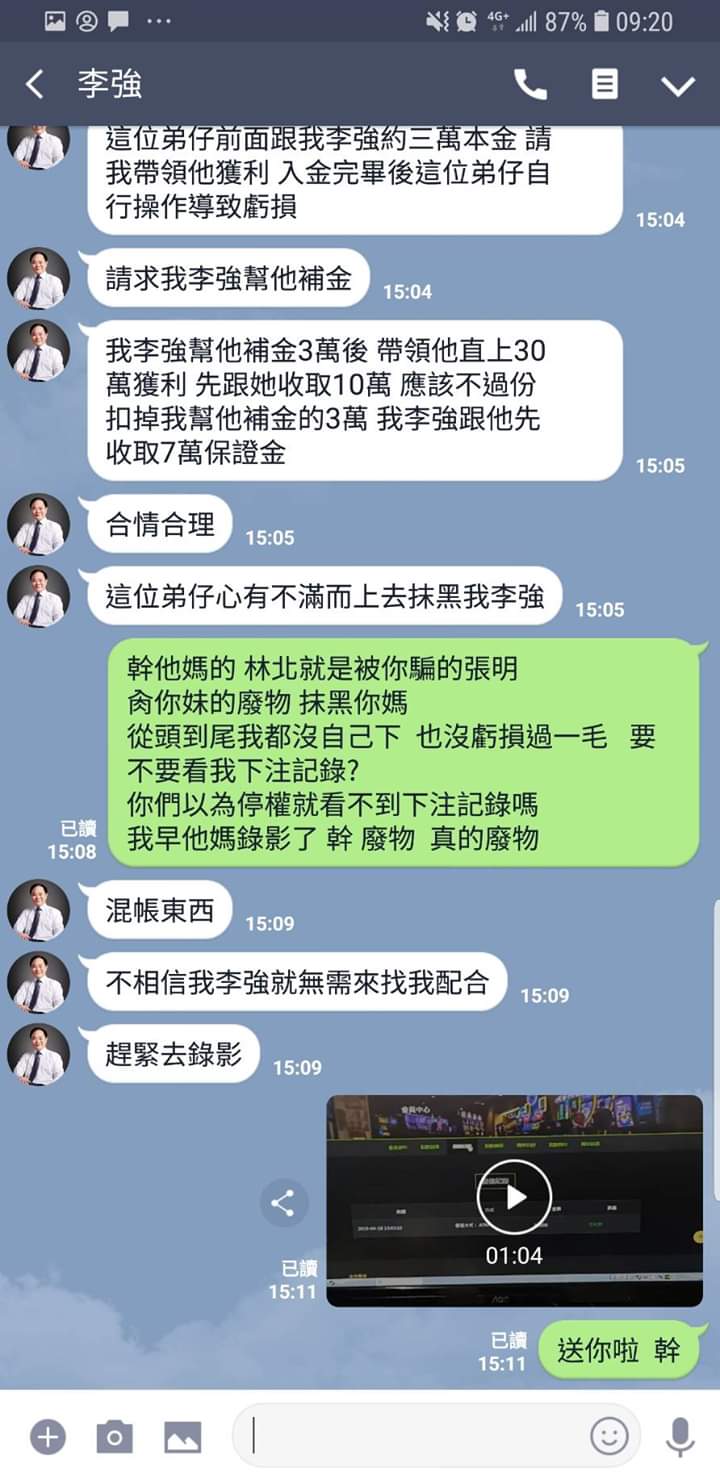
Task: Open the emoji sticker picker
Action: 608,1437
